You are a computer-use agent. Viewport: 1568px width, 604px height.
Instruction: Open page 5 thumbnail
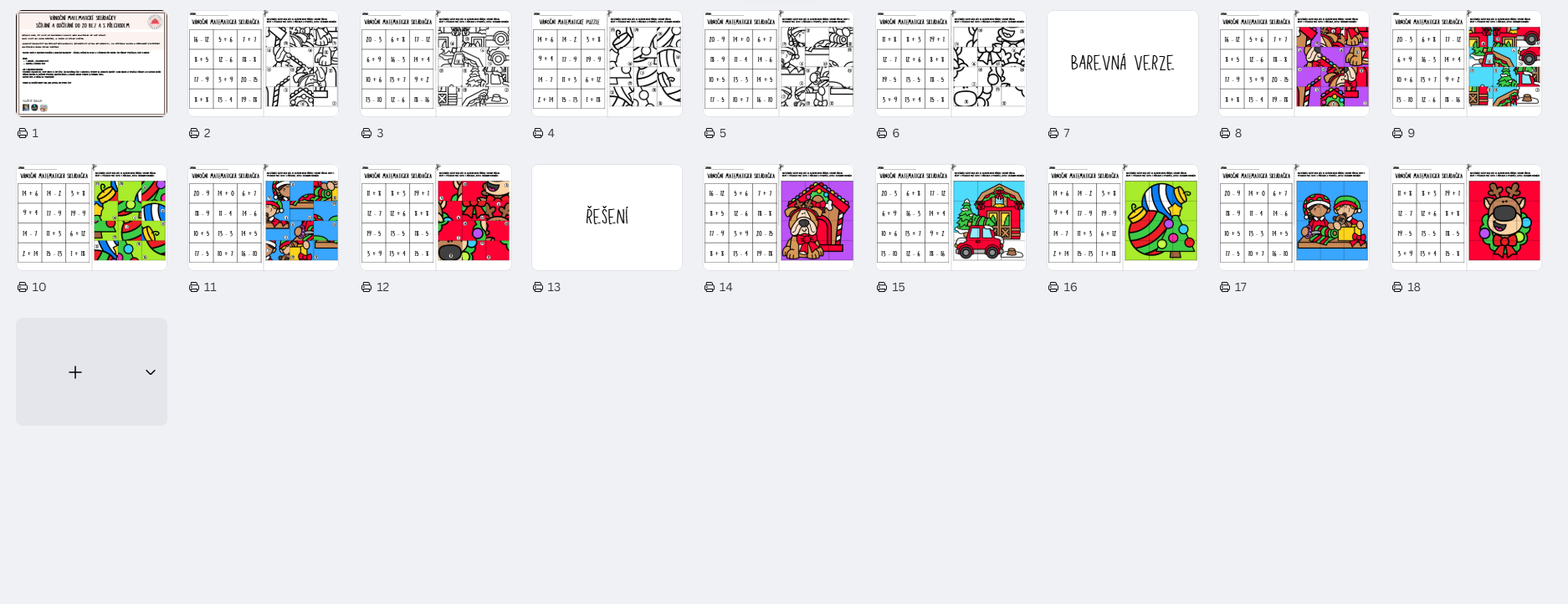point(779,64)
